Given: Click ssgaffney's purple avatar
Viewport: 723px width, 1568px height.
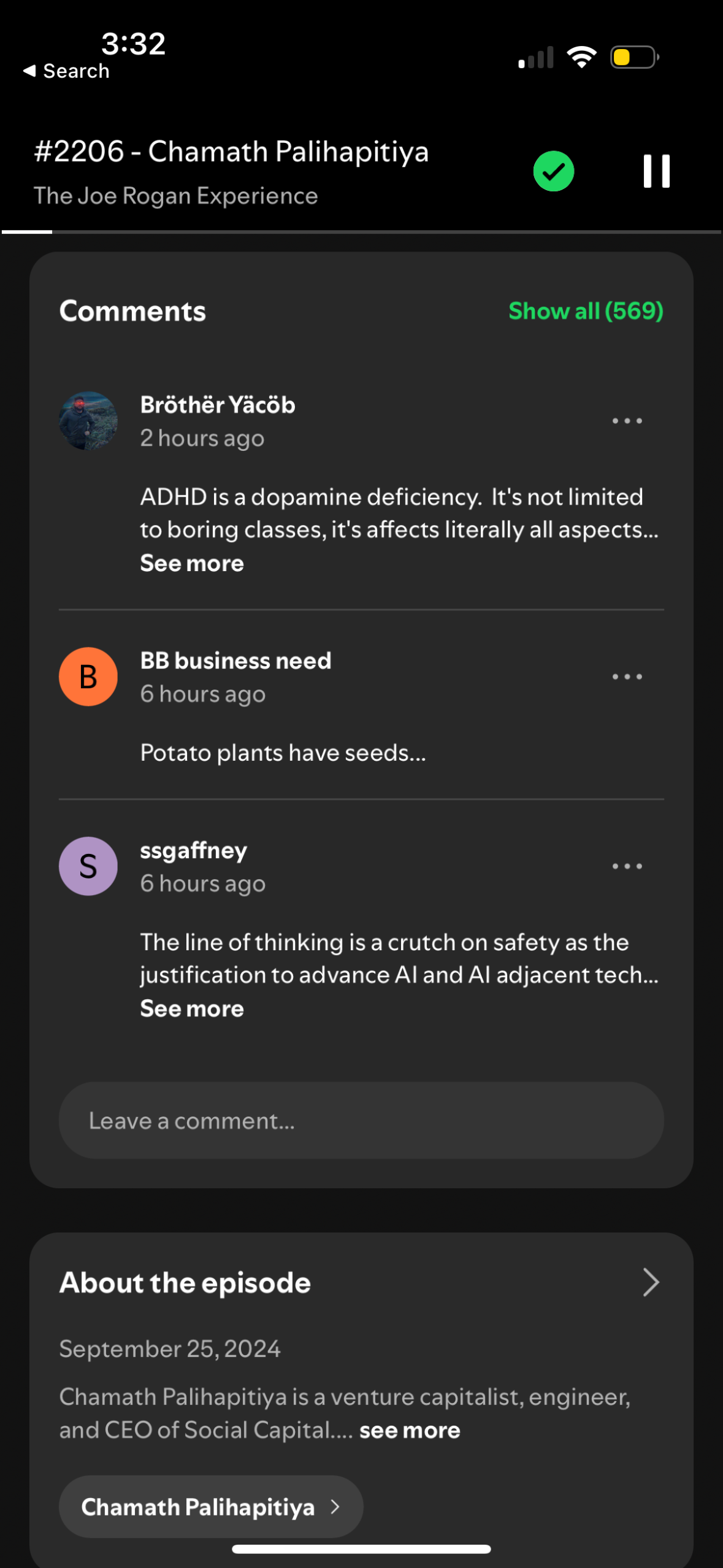Looking at the screenshot, I should (88, 866).
